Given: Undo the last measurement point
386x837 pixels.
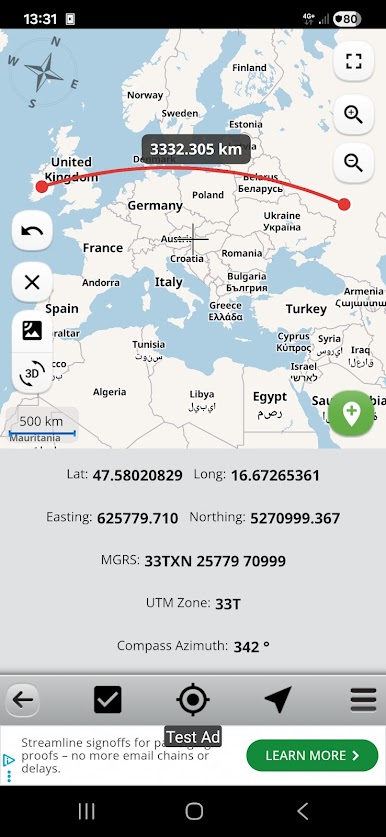Looking at the screenshot, I should tap(32, 231).
